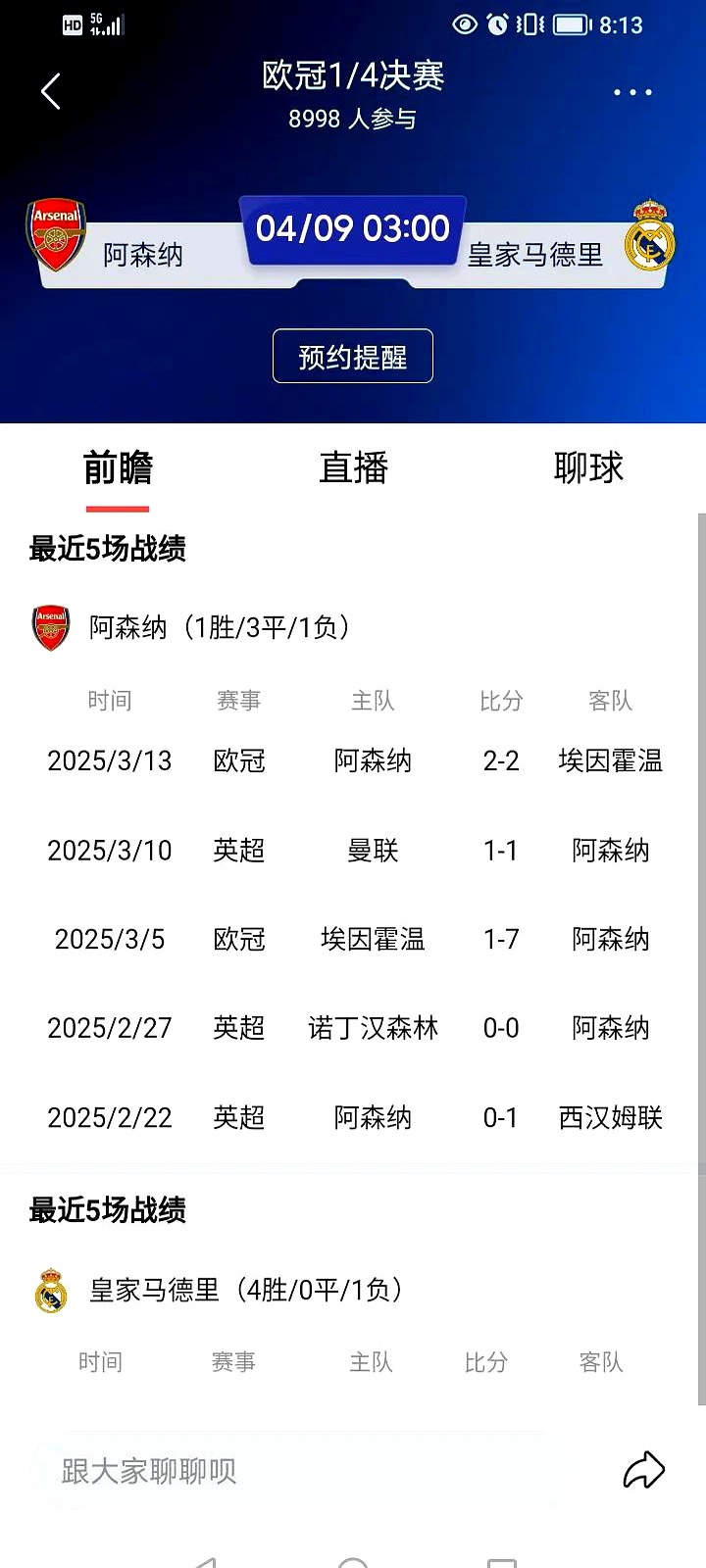Tap the 预约提醒 reminder button
This screenshot has width=706, height=1568.
(x=352, y=357)
